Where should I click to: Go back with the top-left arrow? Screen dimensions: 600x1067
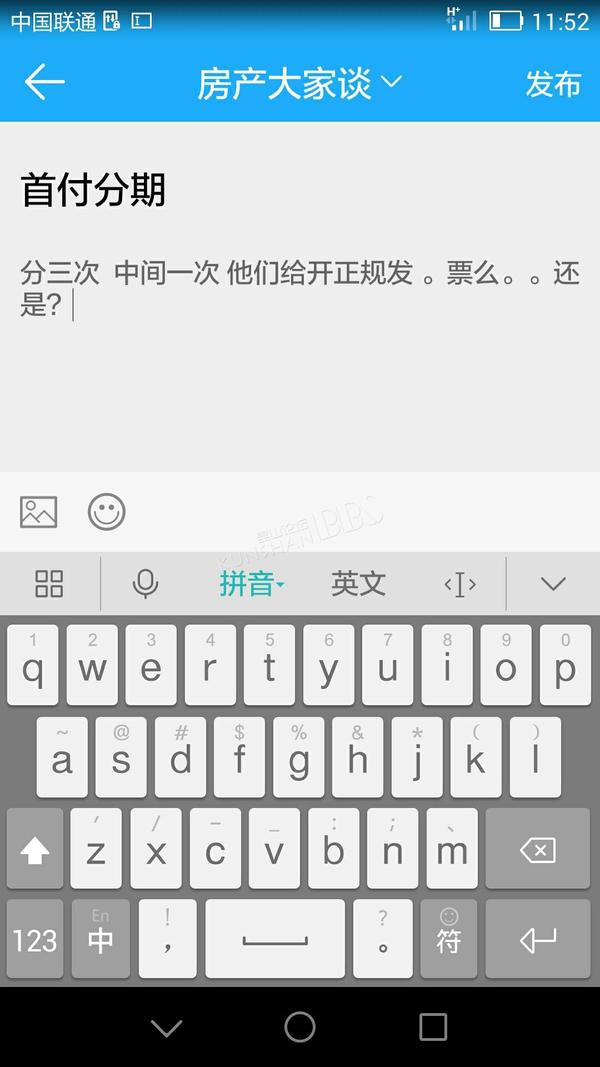(x=44, y=82)
